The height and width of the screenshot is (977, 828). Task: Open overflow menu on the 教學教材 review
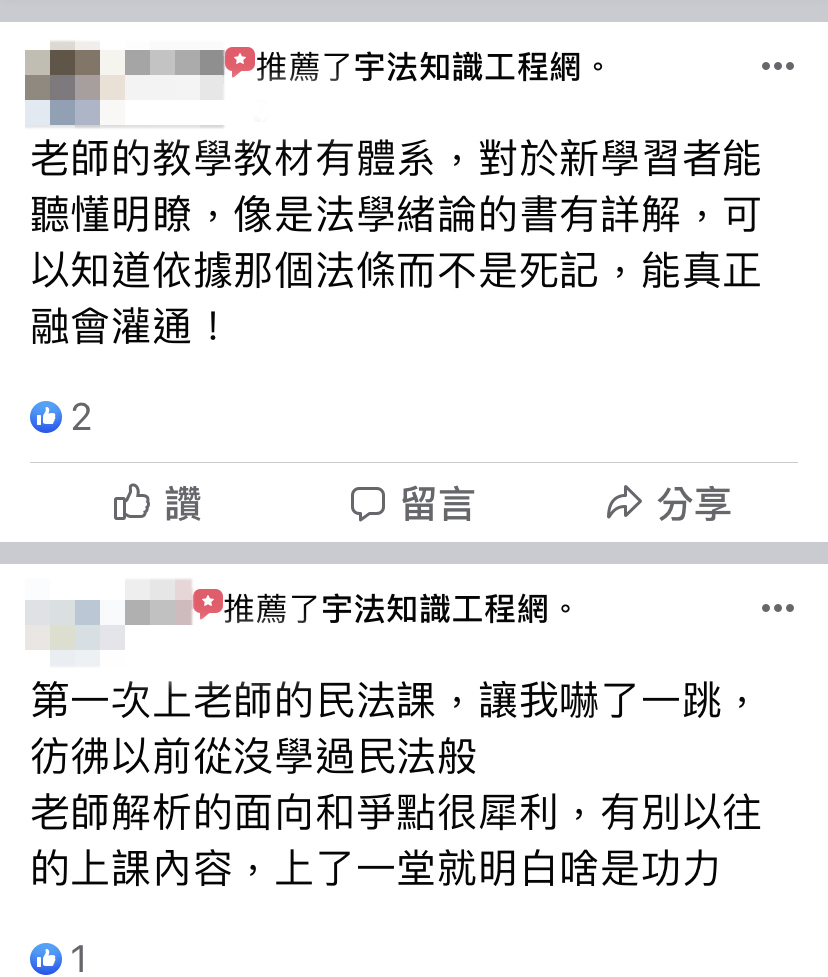(x=777, y=67)
